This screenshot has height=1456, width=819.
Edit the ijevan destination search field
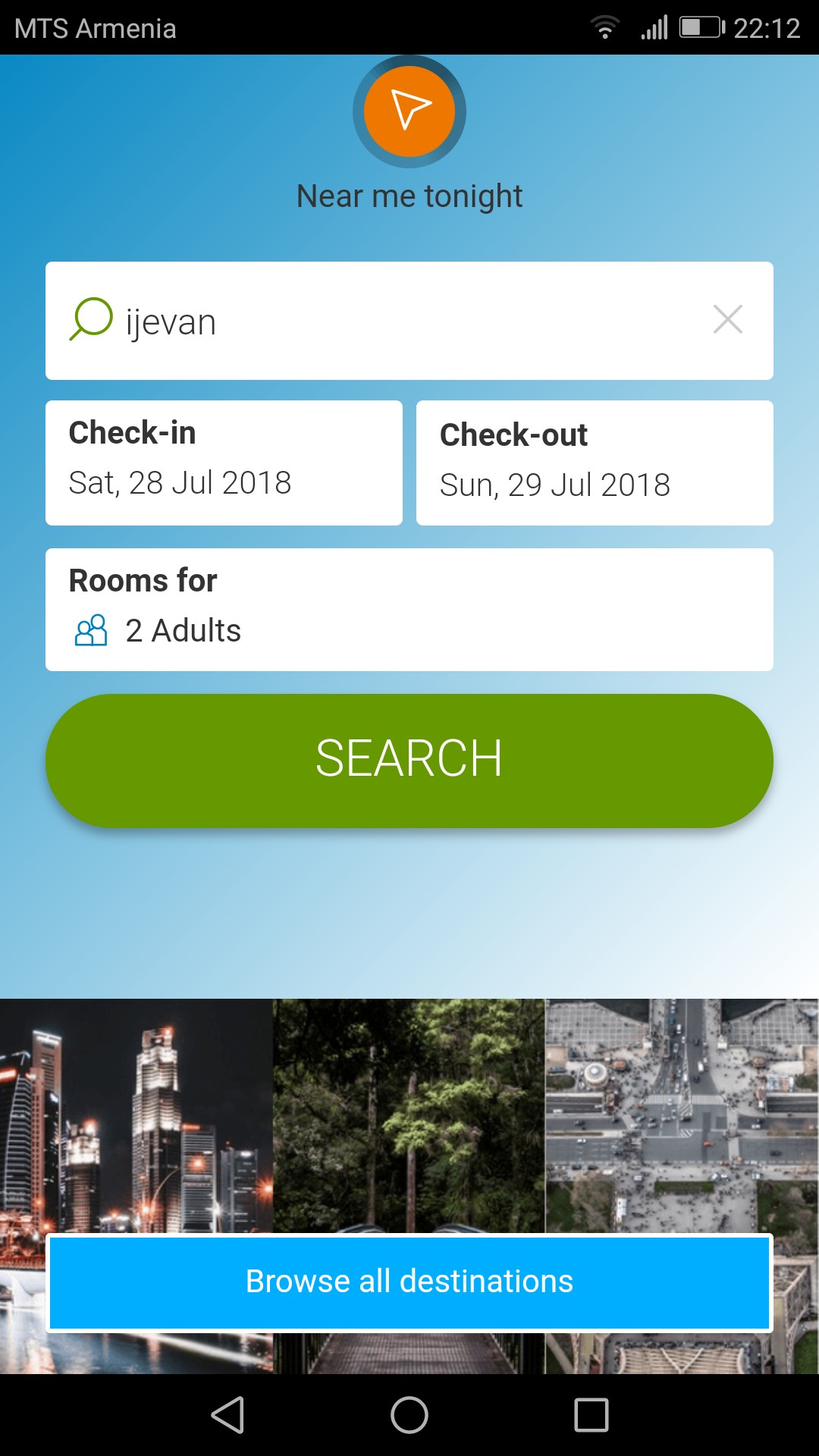point(394,321)
